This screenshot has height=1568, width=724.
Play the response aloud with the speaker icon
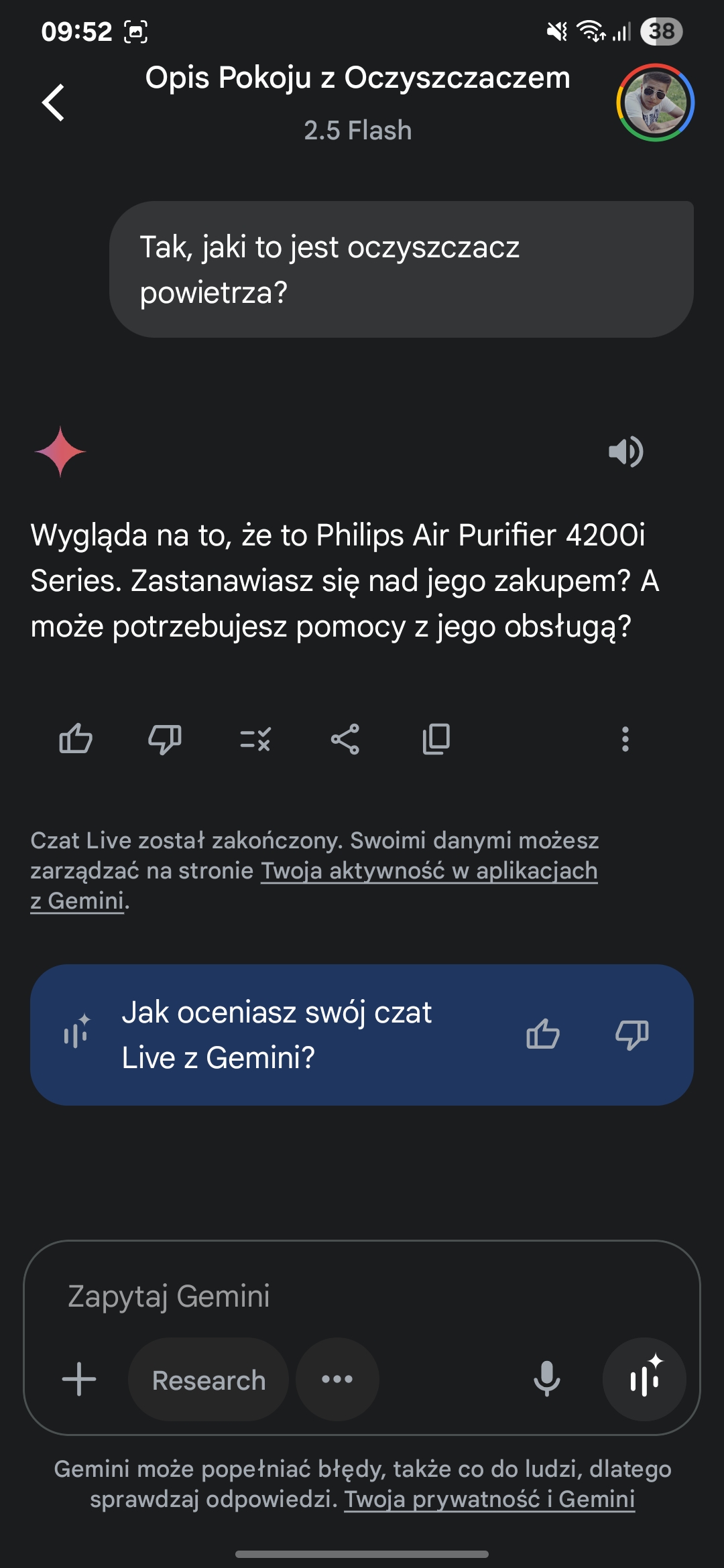click(x=626, y=452)
